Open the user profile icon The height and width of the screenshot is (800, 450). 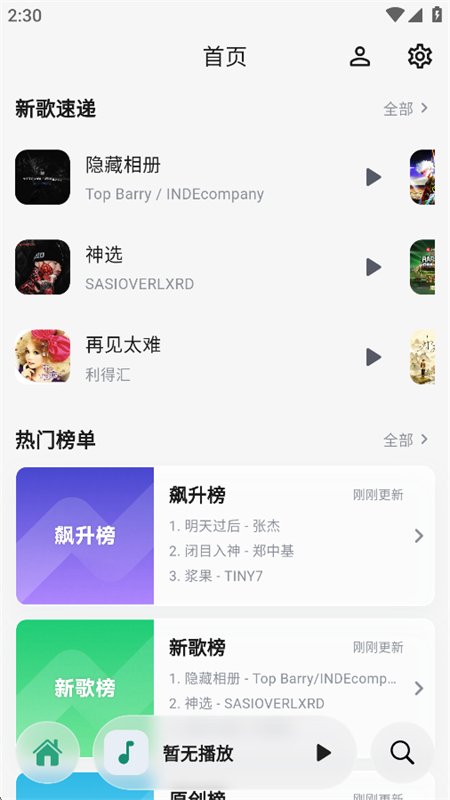pos(360,56)
